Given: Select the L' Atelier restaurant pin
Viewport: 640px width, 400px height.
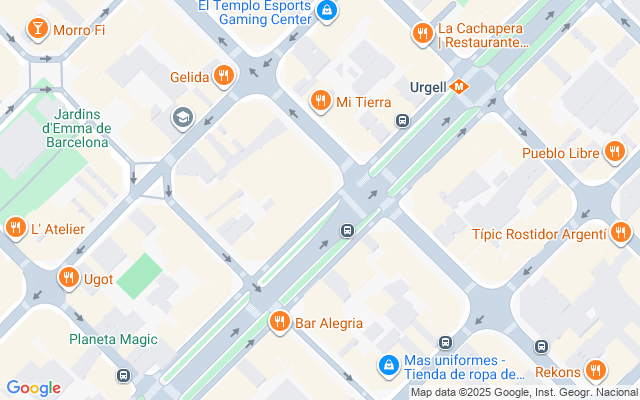Looking at the screenshot, I should (x=15, y=229).
